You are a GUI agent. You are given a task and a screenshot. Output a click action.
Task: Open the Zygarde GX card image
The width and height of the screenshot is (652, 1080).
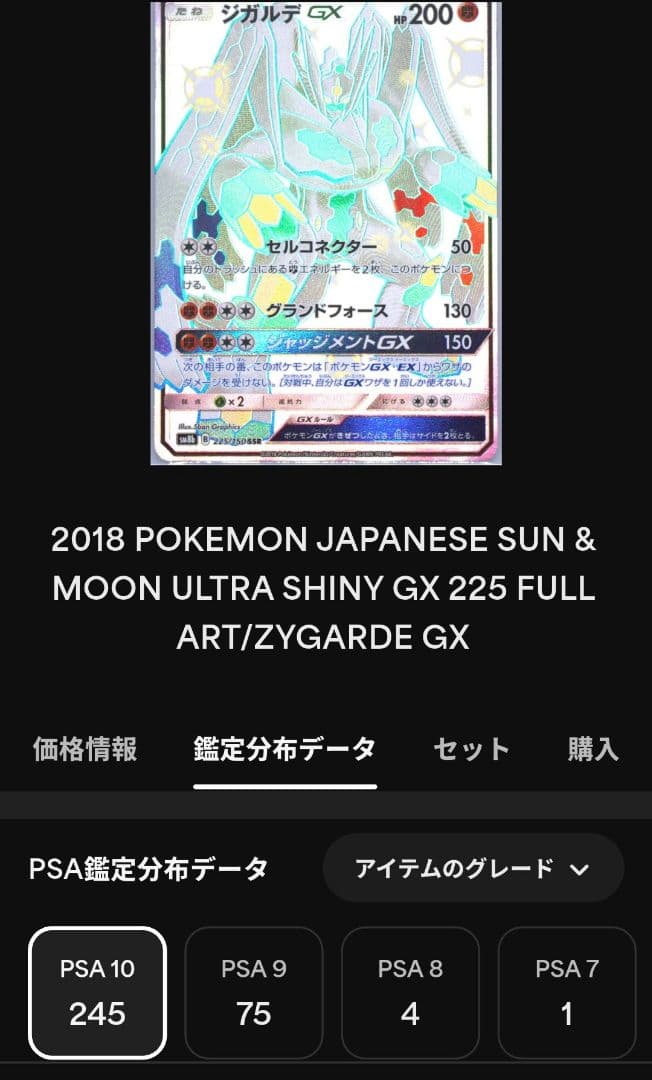326,233
